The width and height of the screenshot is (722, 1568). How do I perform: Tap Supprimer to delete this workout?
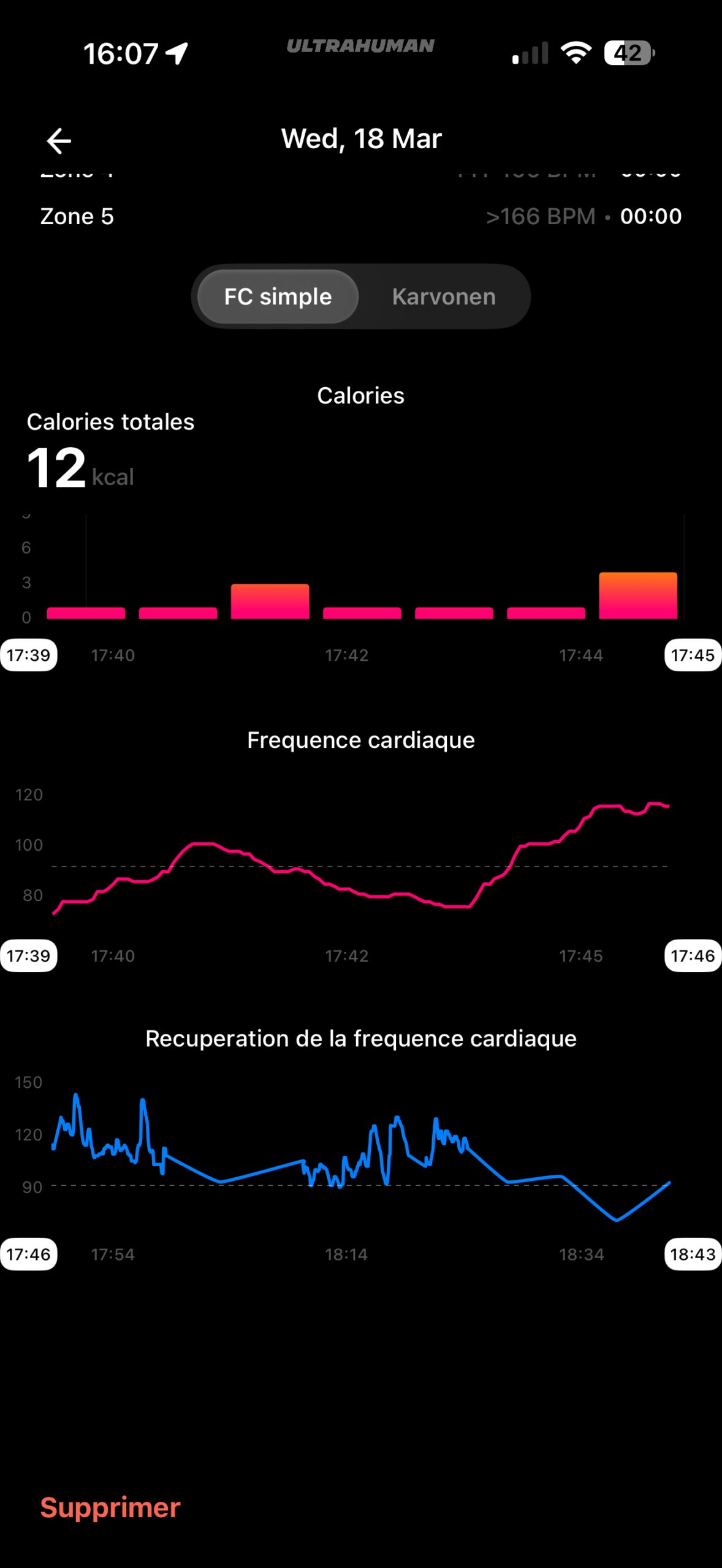coord(110,1507)
